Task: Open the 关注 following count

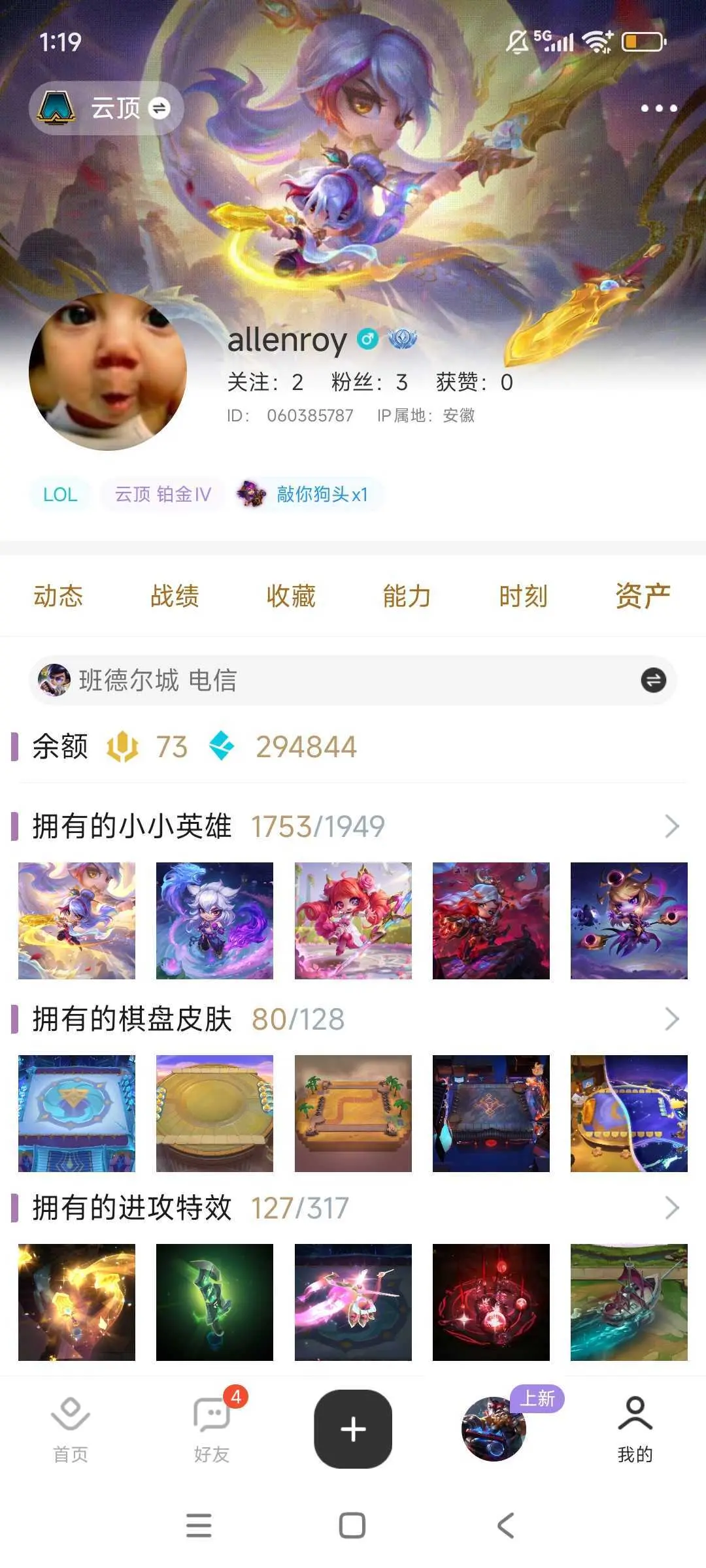Action: pos(265,382)
